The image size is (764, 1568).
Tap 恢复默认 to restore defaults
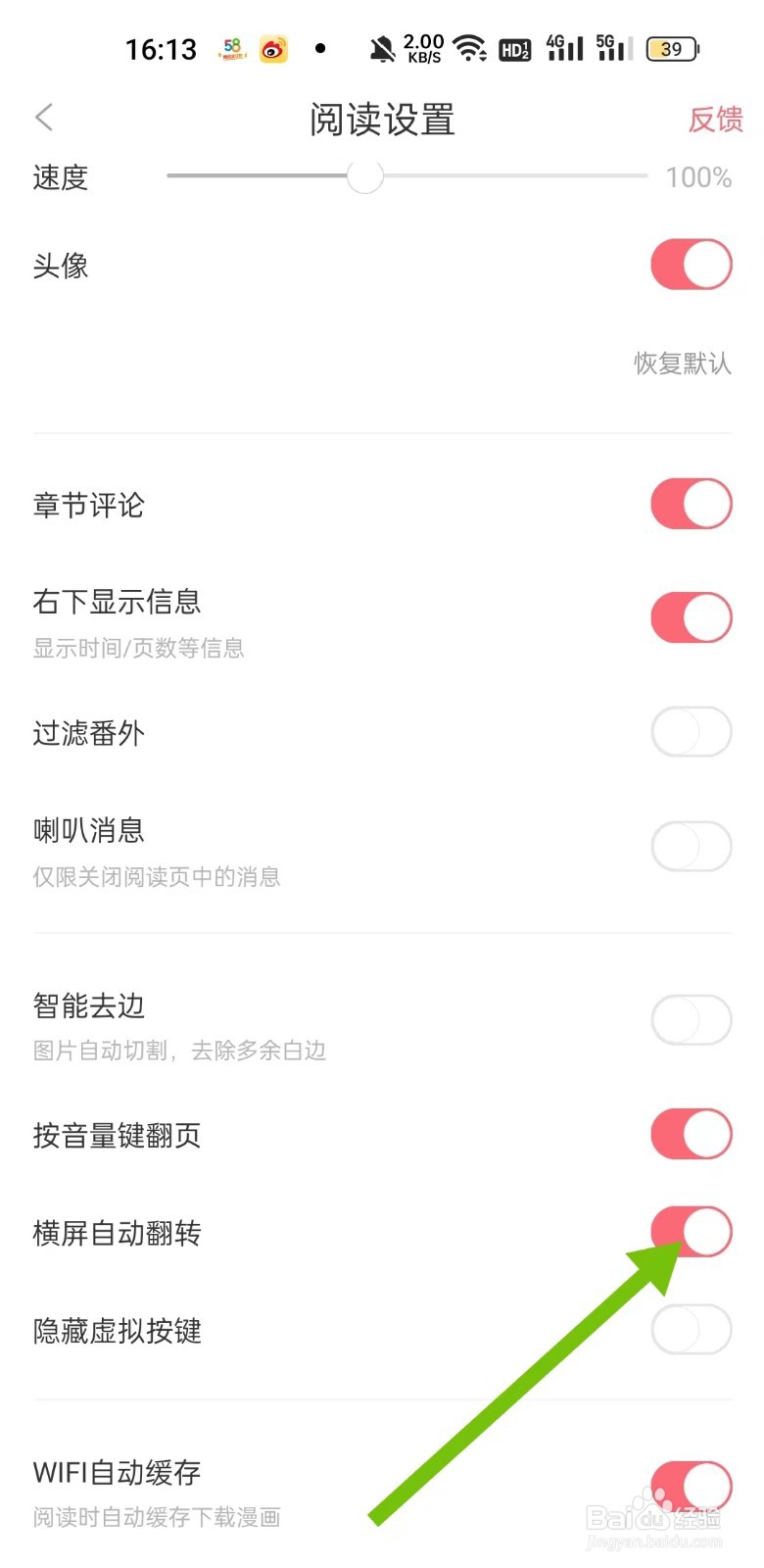pyautogui.click(x=682, y=364)
